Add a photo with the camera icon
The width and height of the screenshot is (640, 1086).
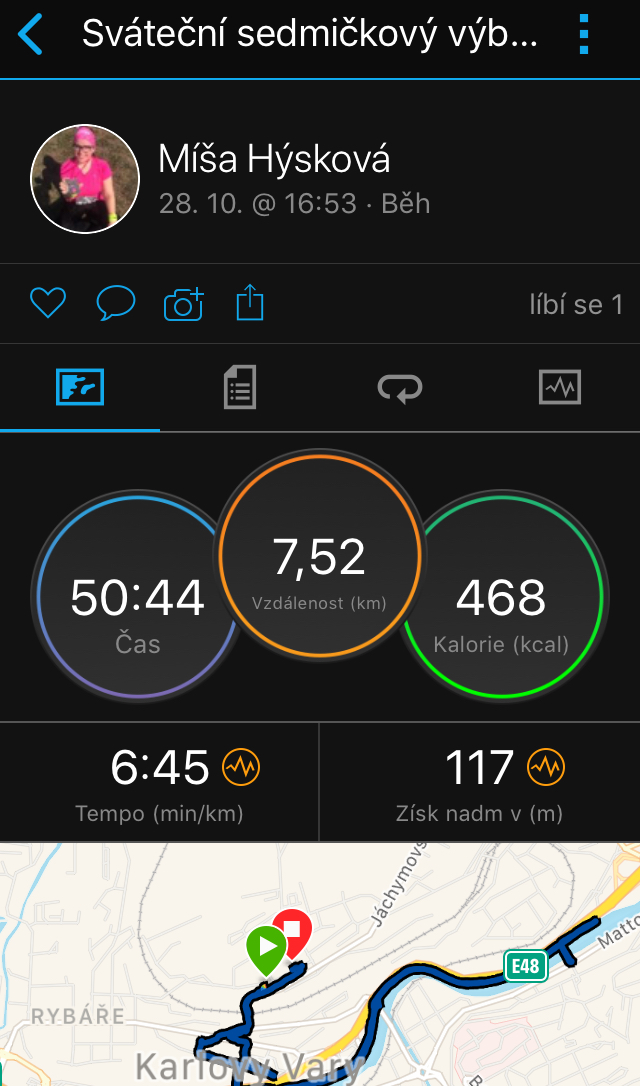click(184, 303)
